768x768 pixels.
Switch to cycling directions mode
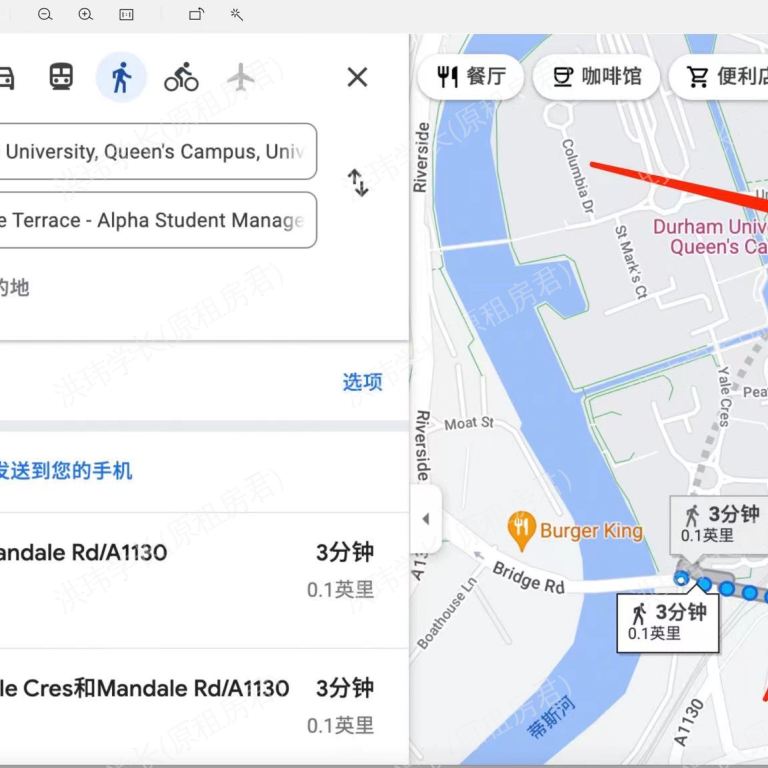click(x=181, y=77)
